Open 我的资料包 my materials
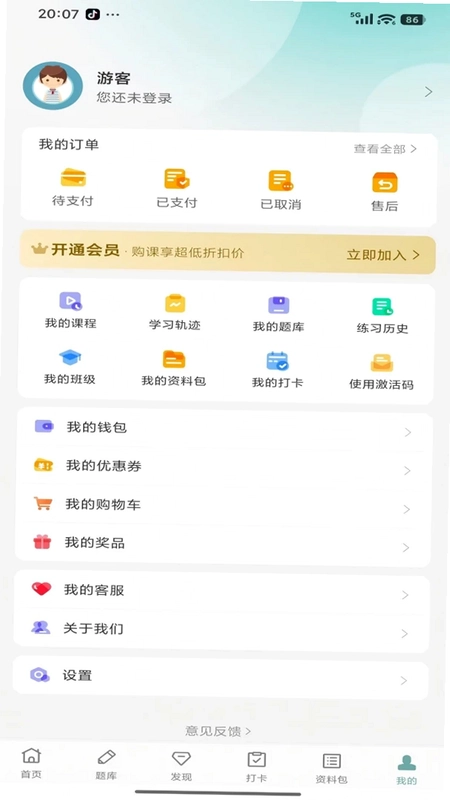This screenshot has width=450, height=800. (x=173, y=368)
